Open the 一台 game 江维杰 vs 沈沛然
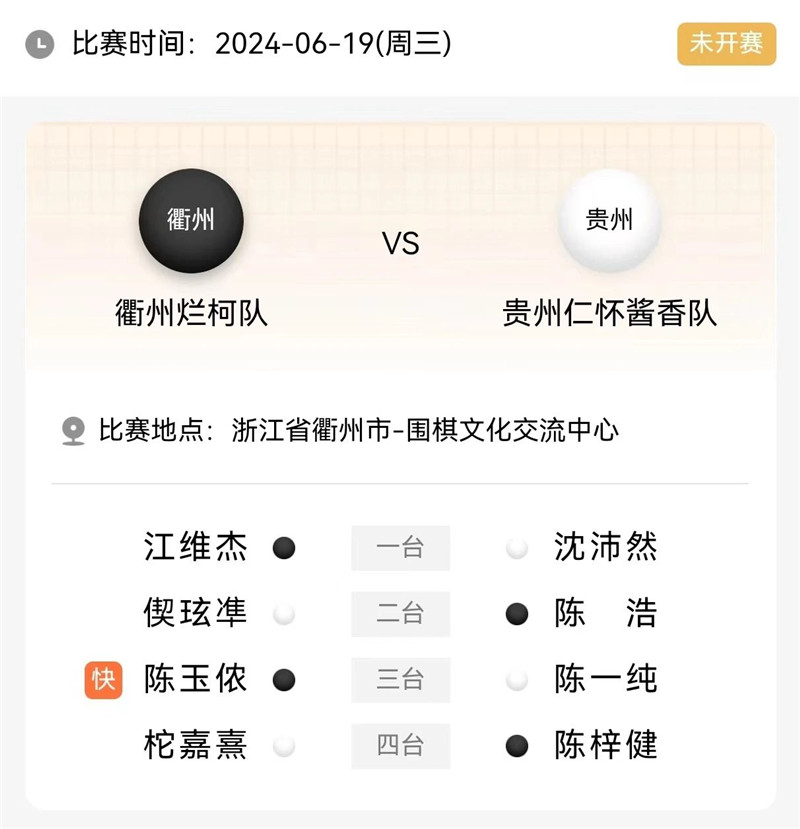800x829 pixels. click(400, 548)
